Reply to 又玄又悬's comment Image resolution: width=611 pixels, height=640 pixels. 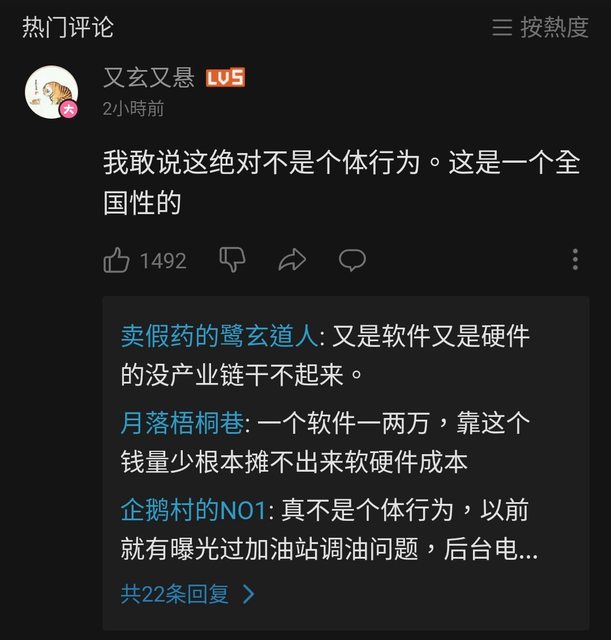click(x=352, y=261)
